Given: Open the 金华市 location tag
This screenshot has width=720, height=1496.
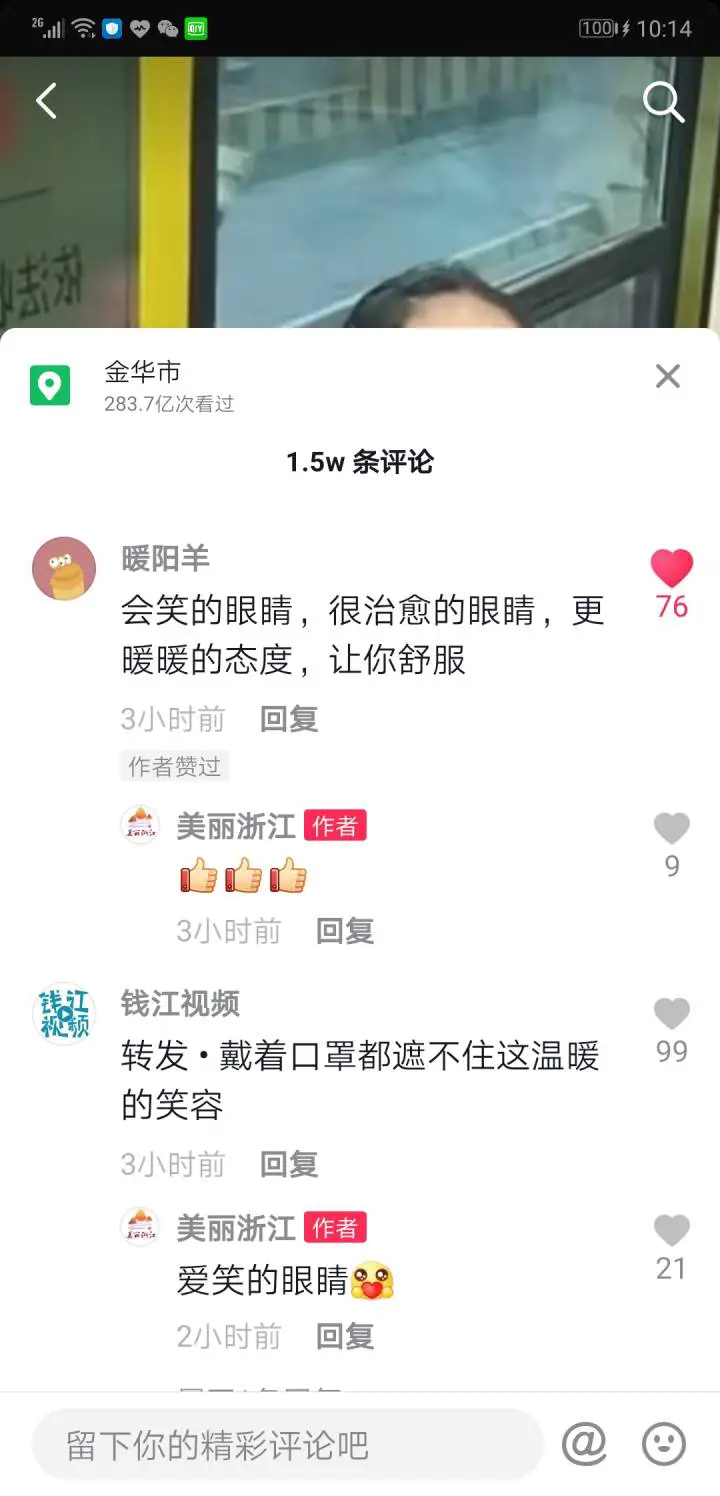Looking at the screenshot, I should coord(143,373).
